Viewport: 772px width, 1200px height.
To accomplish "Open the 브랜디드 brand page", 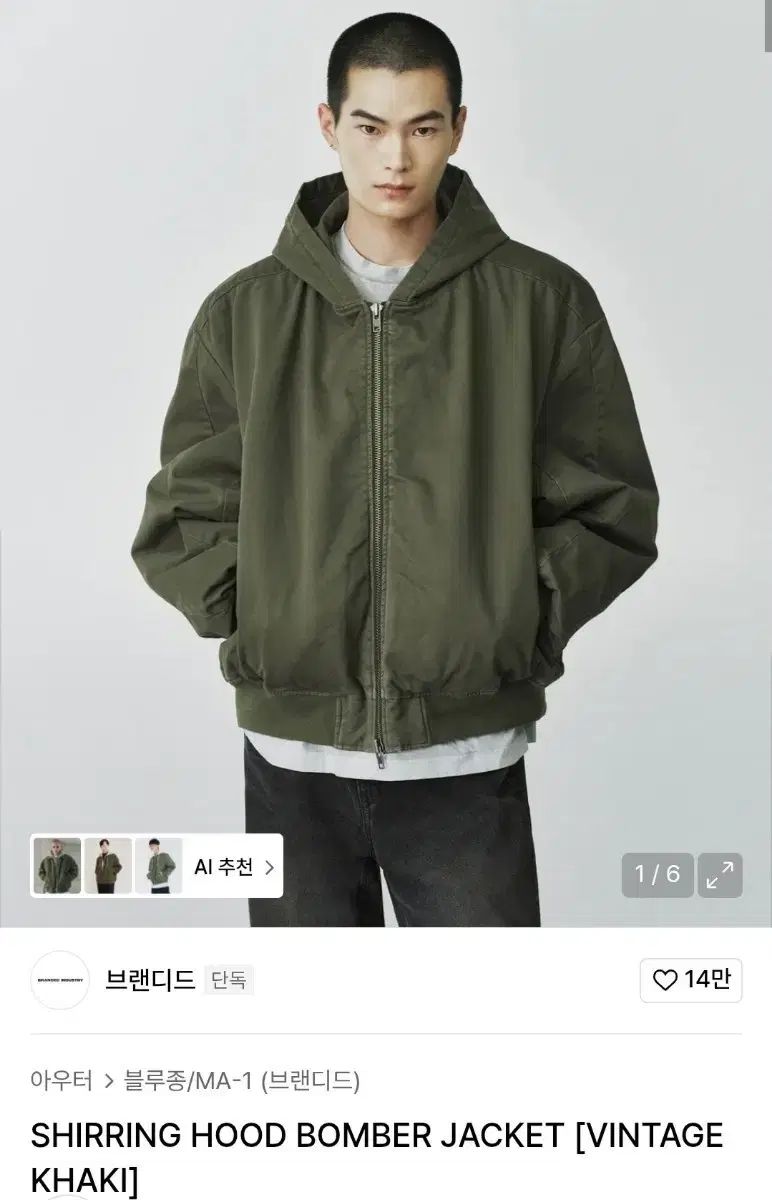I will 149,980.
